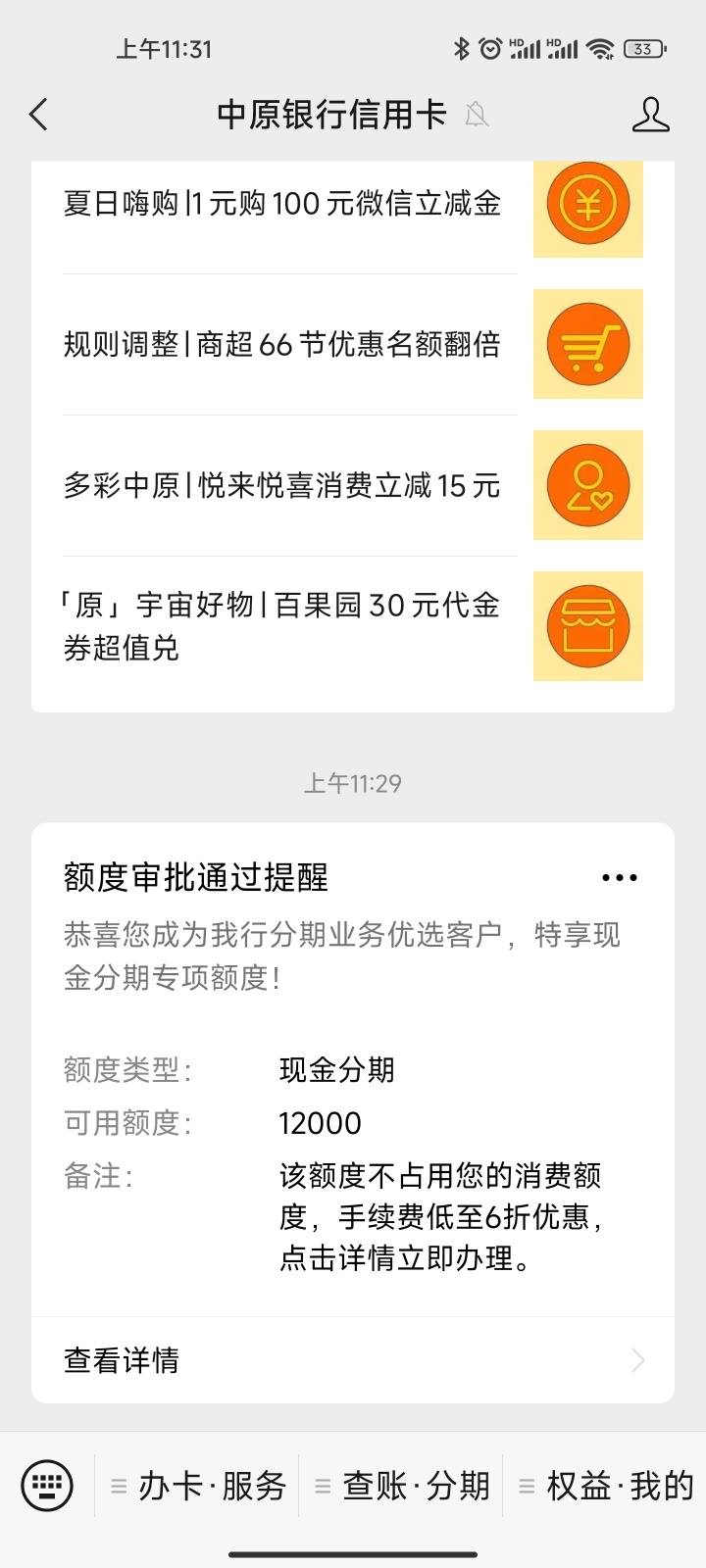Switch to keyboard input mode
The image size is (706, 1568).
pyautogui.click(x=47, y=1486)
